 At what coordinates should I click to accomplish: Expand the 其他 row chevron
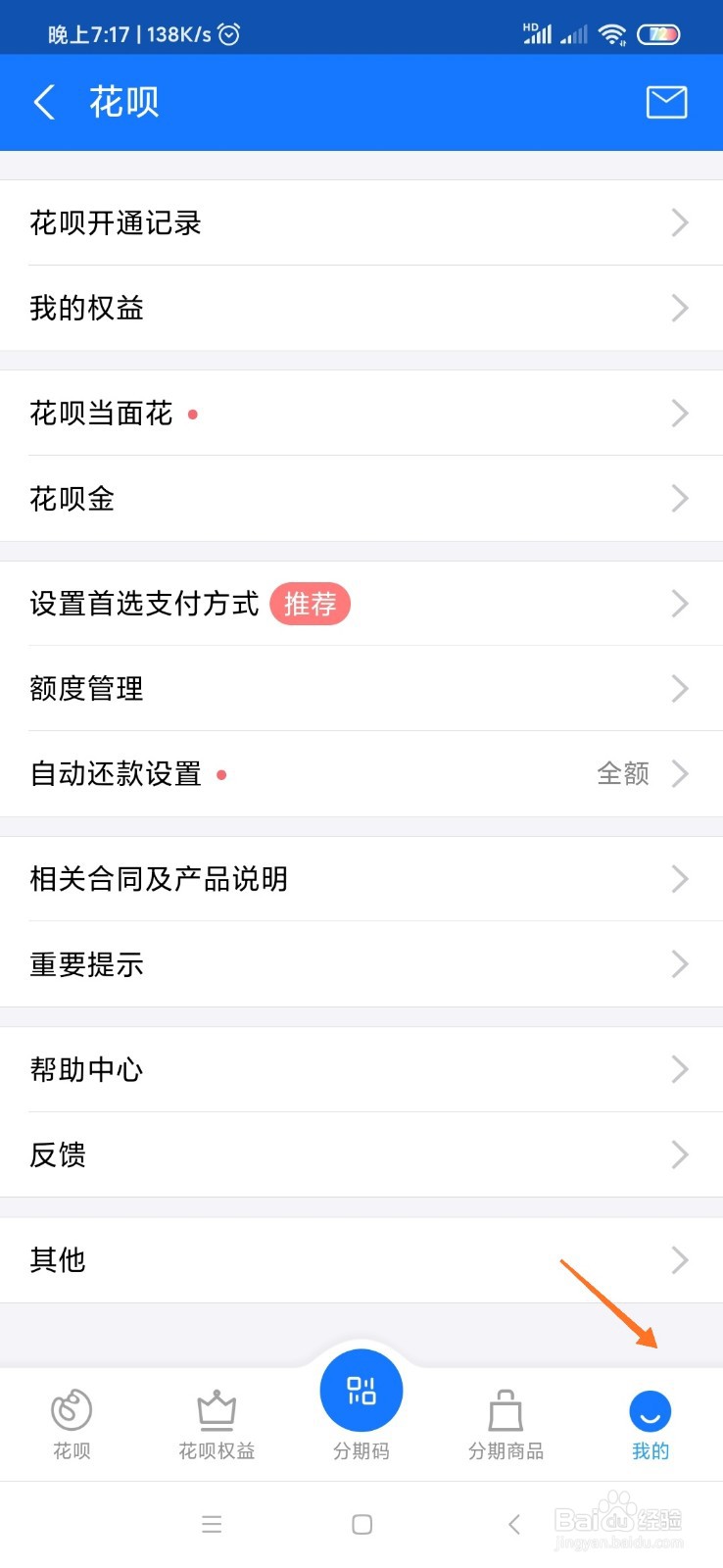tap(680, 1260)
